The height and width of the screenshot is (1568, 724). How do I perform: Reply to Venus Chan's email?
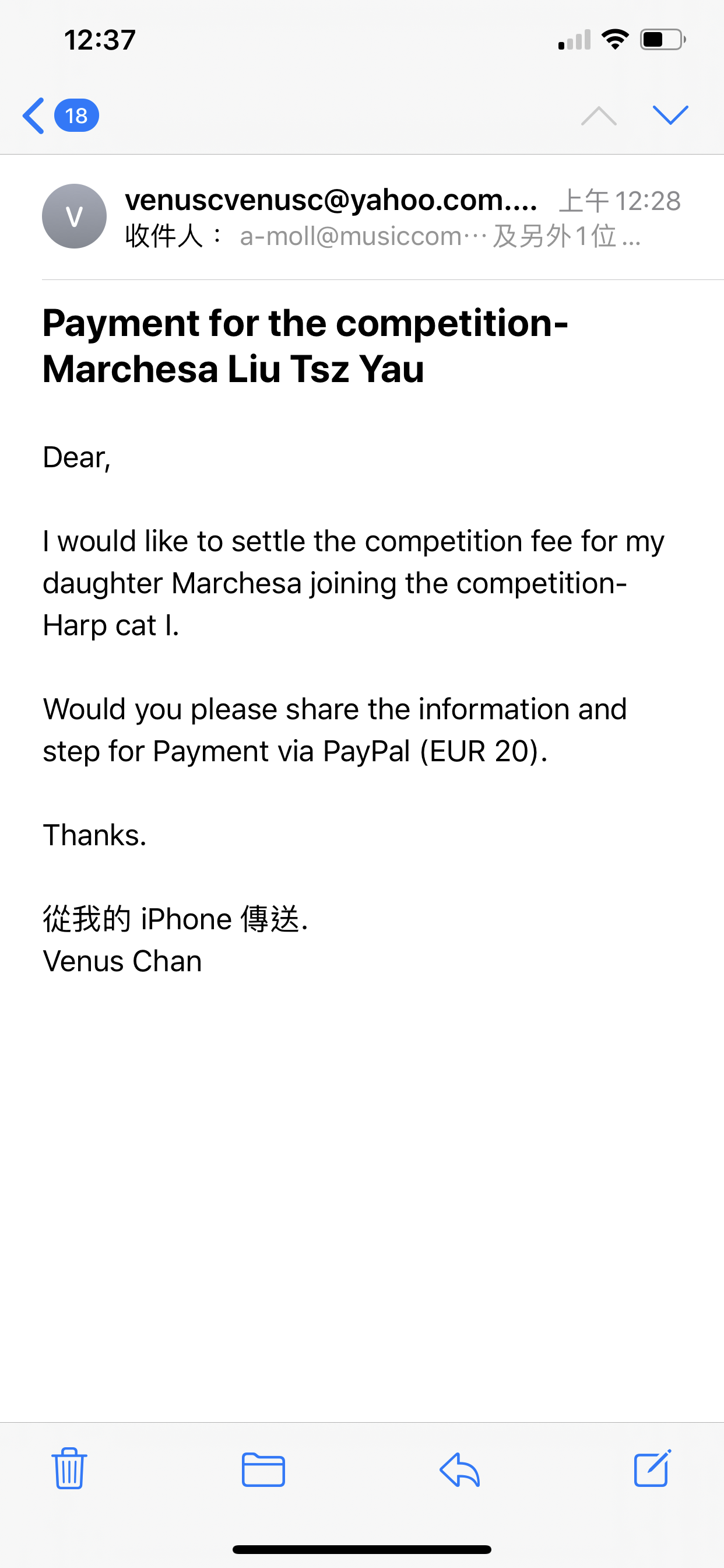click(460, 1469)
